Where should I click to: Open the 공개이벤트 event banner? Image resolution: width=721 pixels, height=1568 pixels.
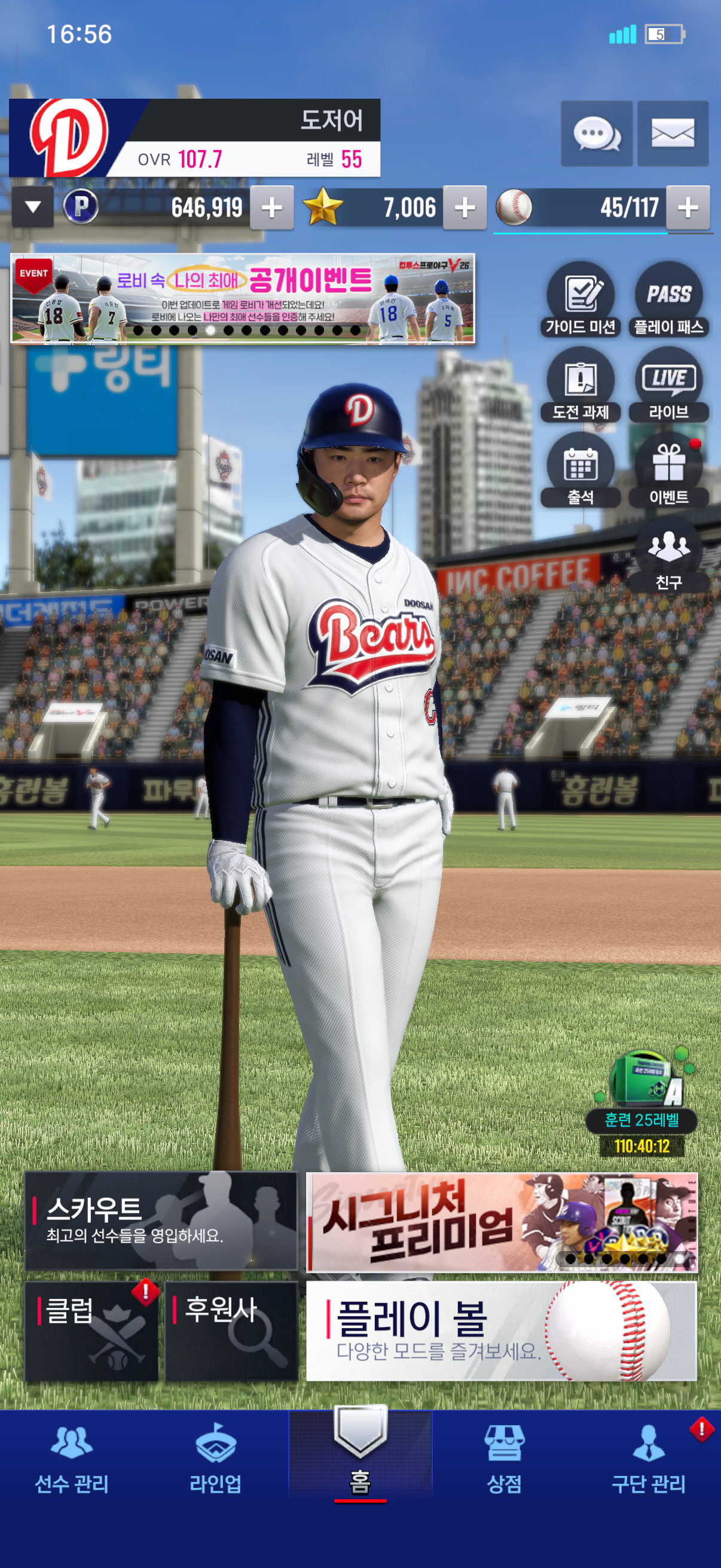point(243,299)
